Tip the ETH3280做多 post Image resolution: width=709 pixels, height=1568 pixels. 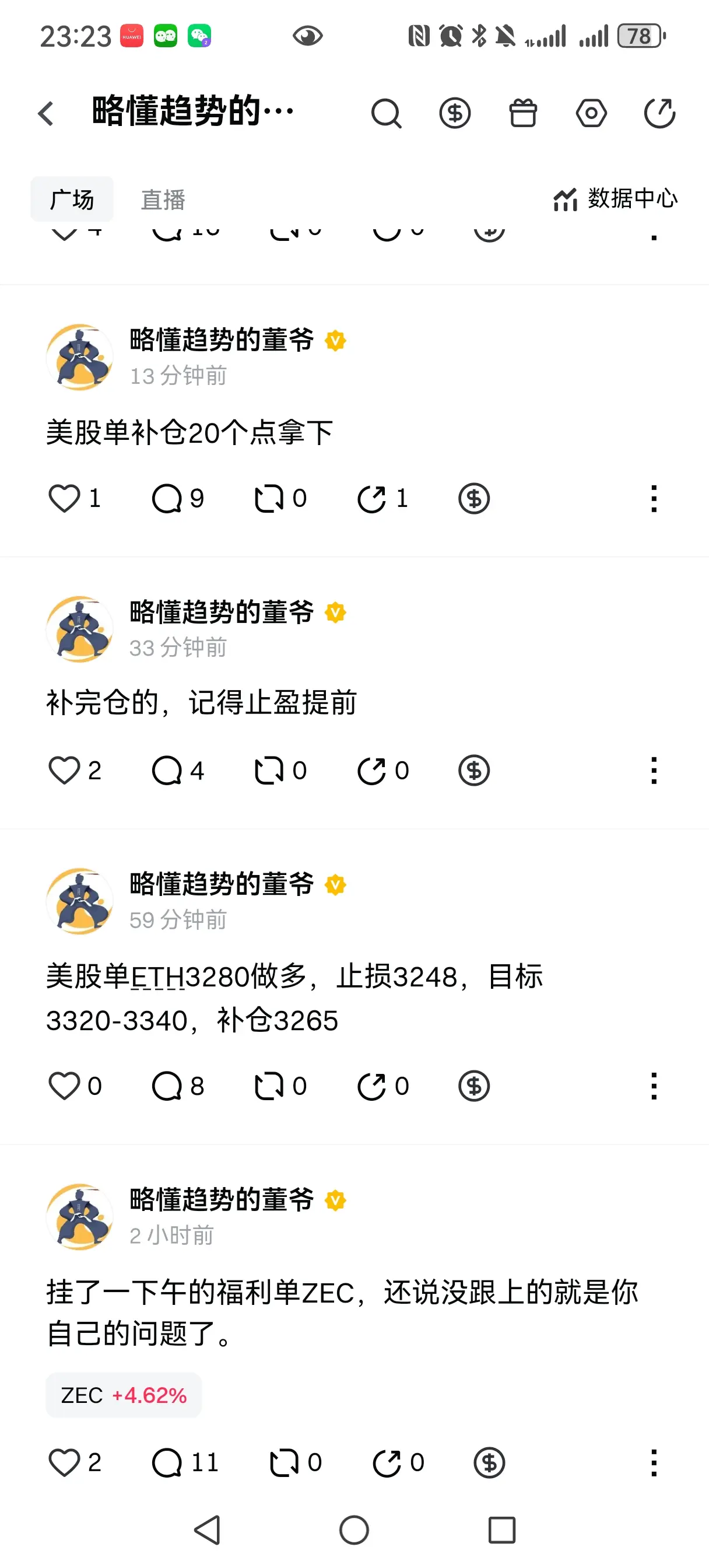pos(473,1086)
